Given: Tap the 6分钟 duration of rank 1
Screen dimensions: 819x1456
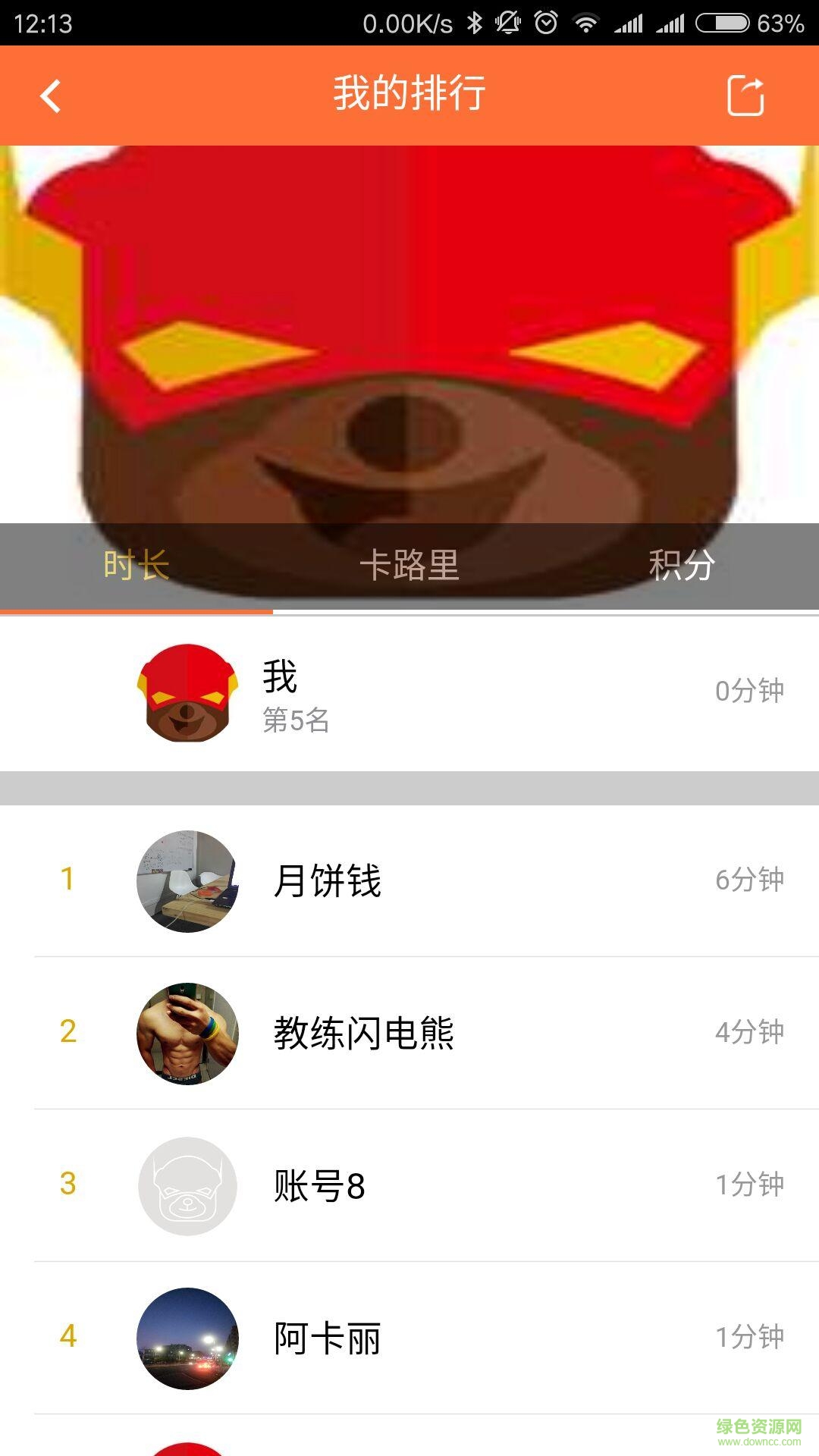Looking at the screenshot, I should coord(747,880).
